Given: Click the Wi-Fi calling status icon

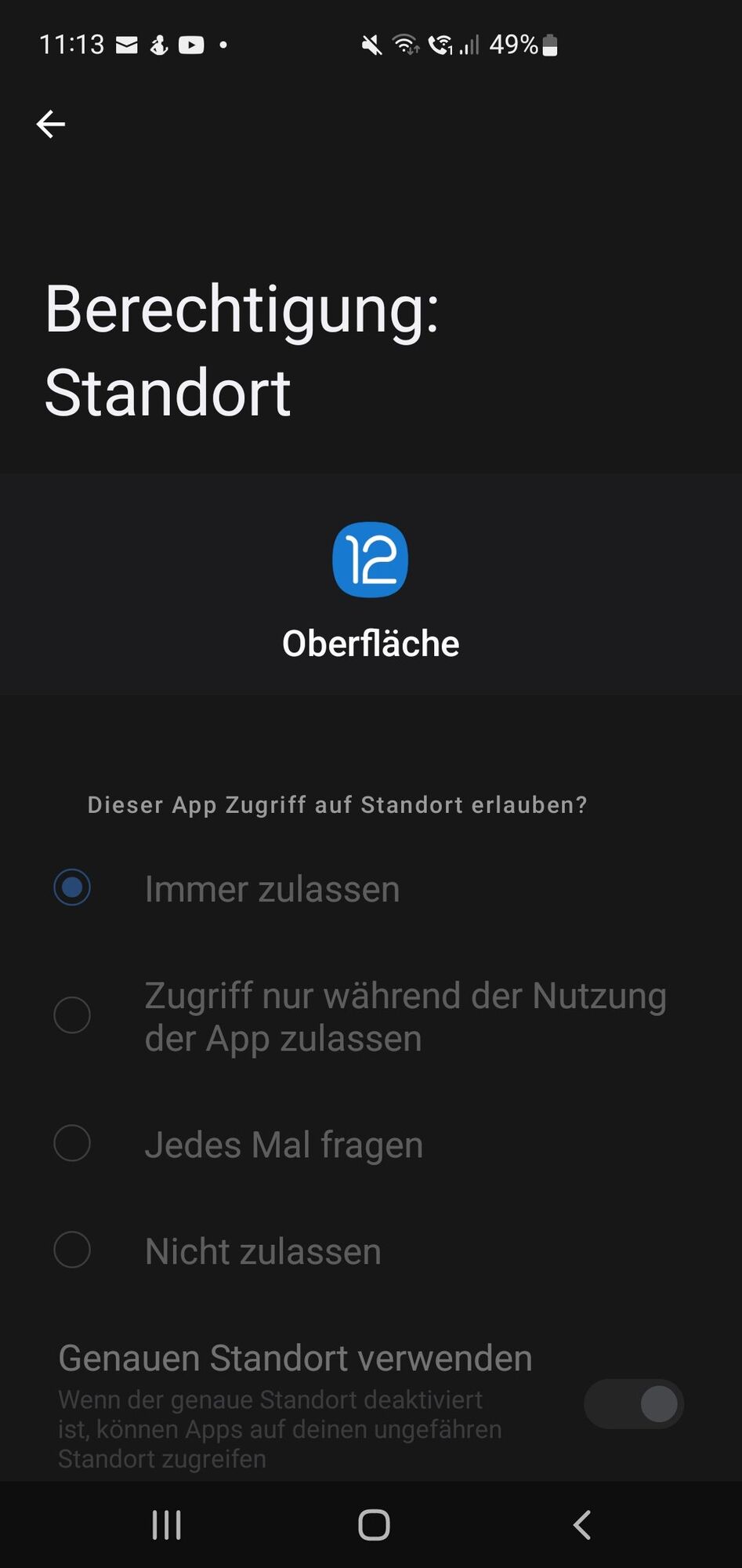Looking at the screenshot, I should (440, 45).
